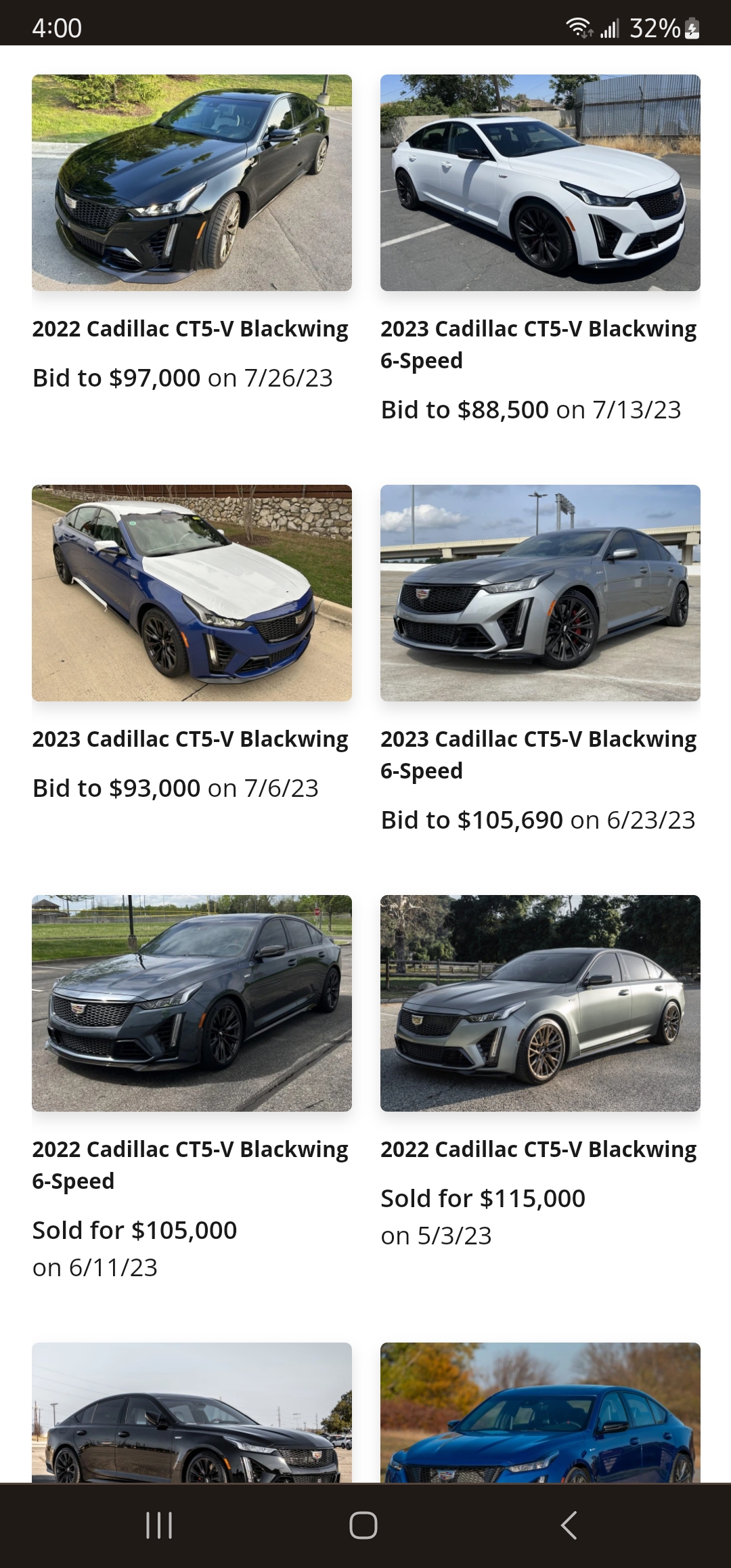Image resolution: width=731 pixels, height=1568 pixels.
Task: View the 2022 Blackwing sold for $115,000
Action: (540, 1003)
